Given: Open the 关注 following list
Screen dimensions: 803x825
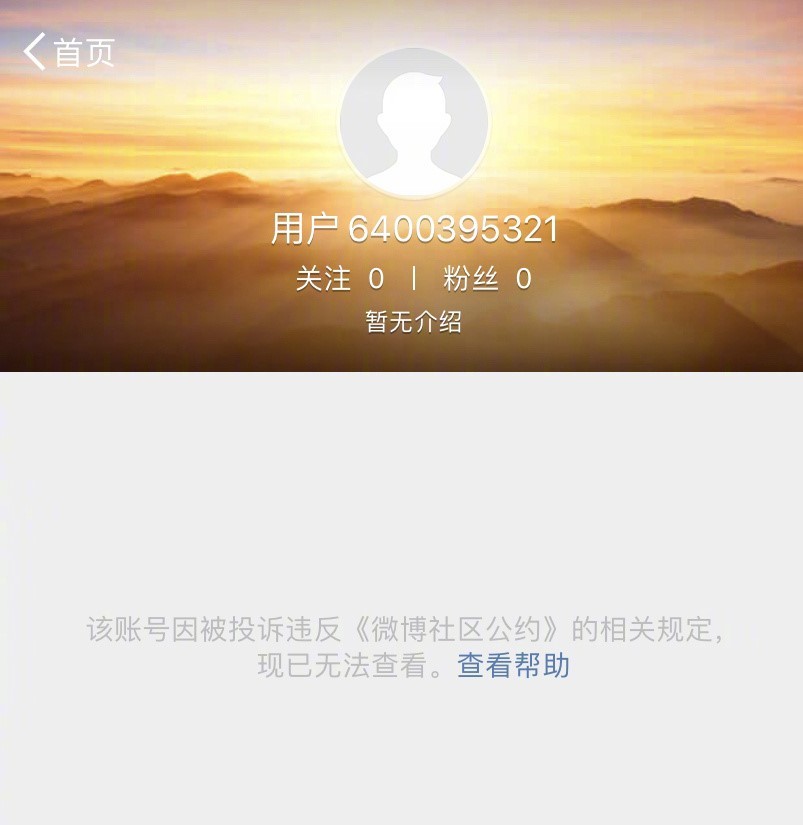Looking at the screenshot, I should 339,279.
